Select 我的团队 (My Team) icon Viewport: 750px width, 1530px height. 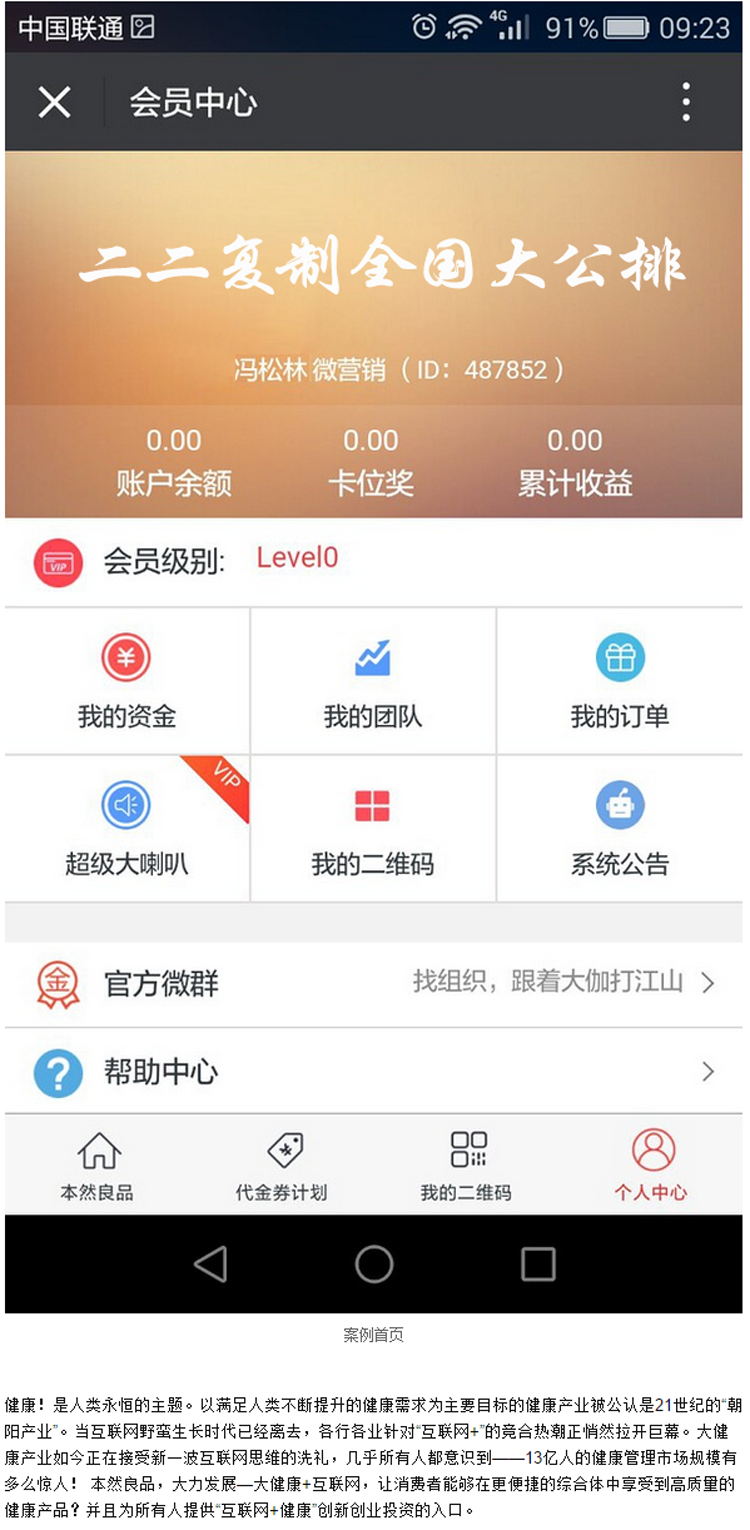pyautogui.click(x=372, y=655)
